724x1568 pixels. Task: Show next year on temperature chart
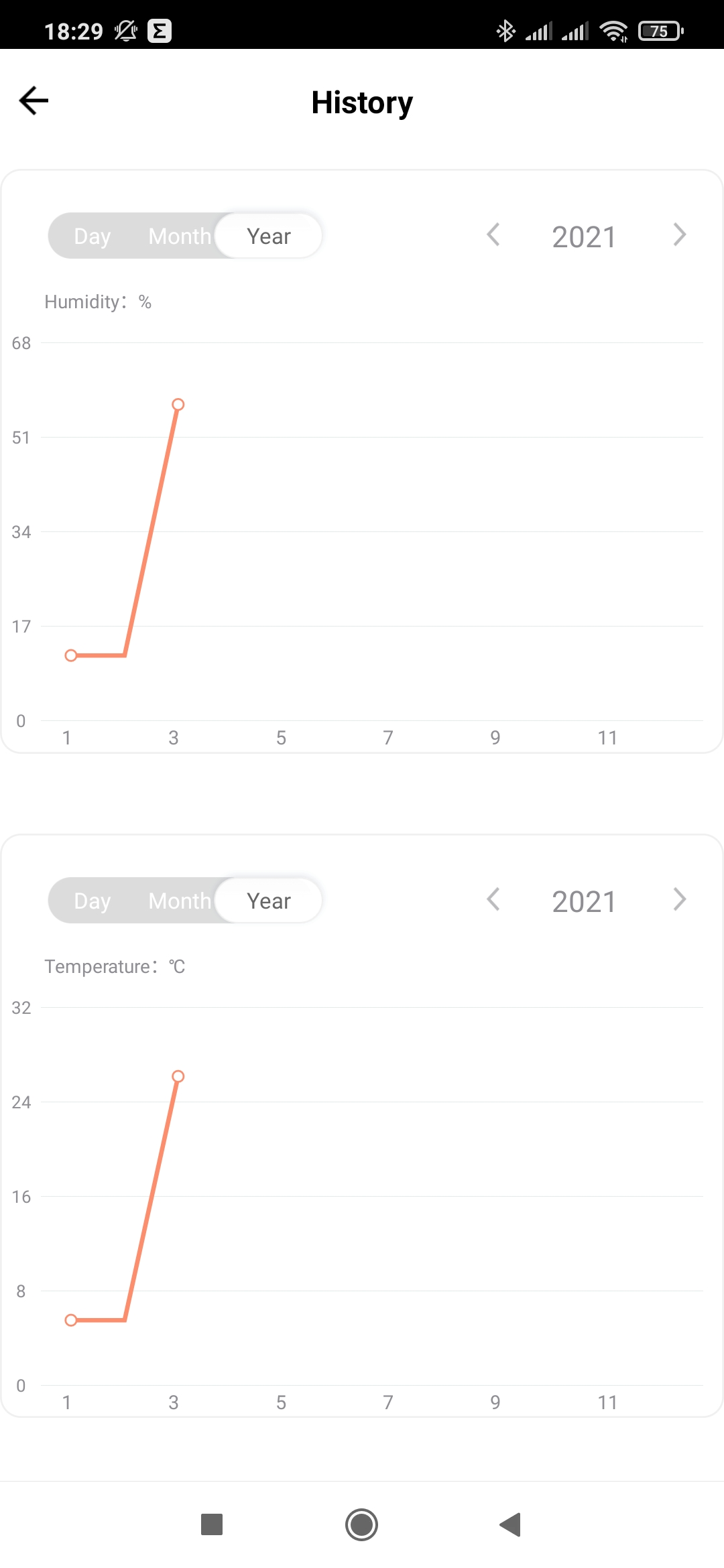tap(680, 900)
